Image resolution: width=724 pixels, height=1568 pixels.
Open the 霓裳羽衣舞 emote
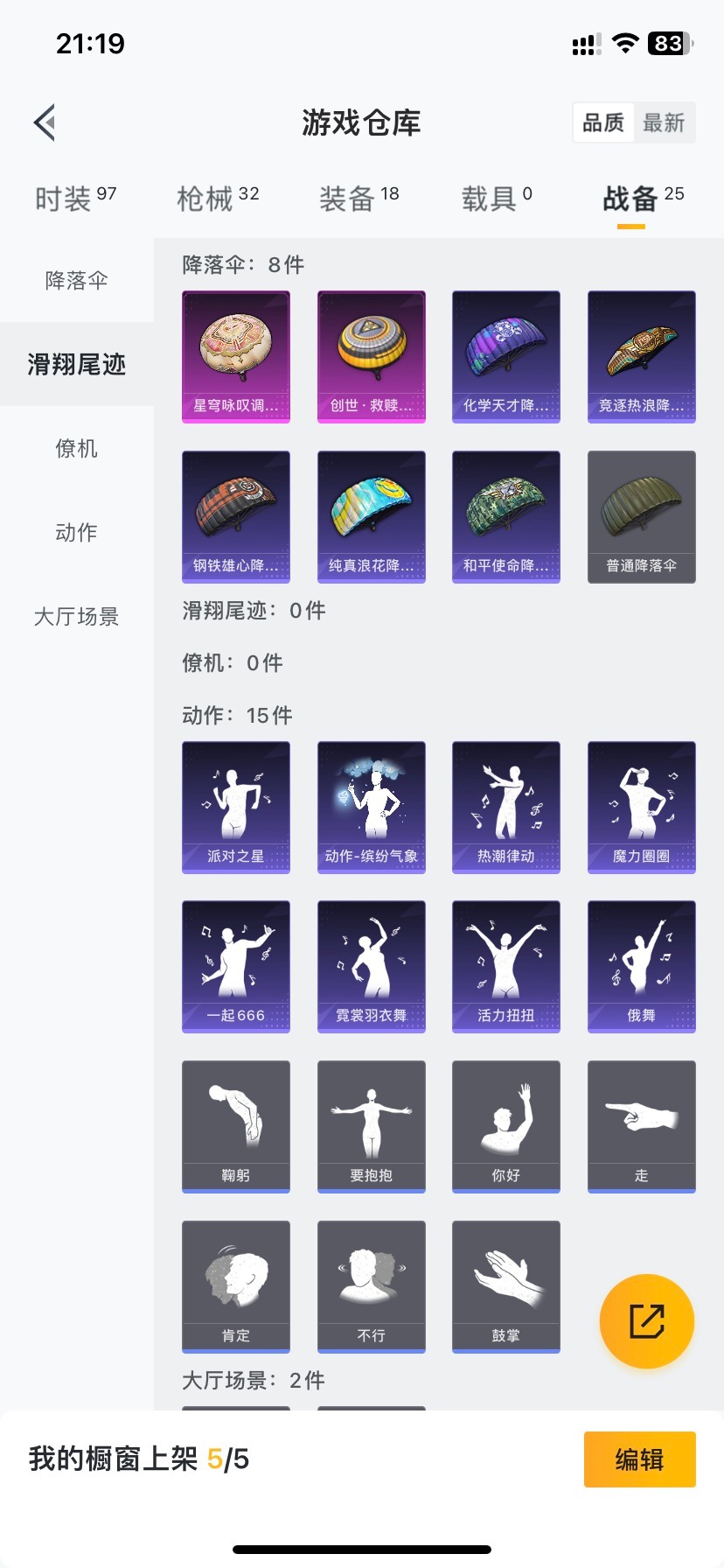(x=372, y=966)
